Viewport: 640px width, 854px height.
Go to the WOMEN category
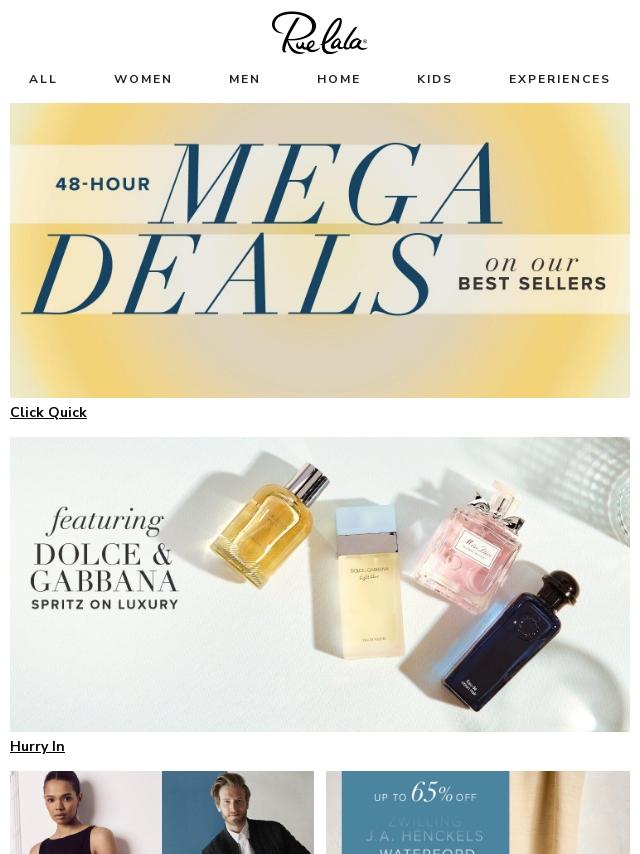[143, 79]
